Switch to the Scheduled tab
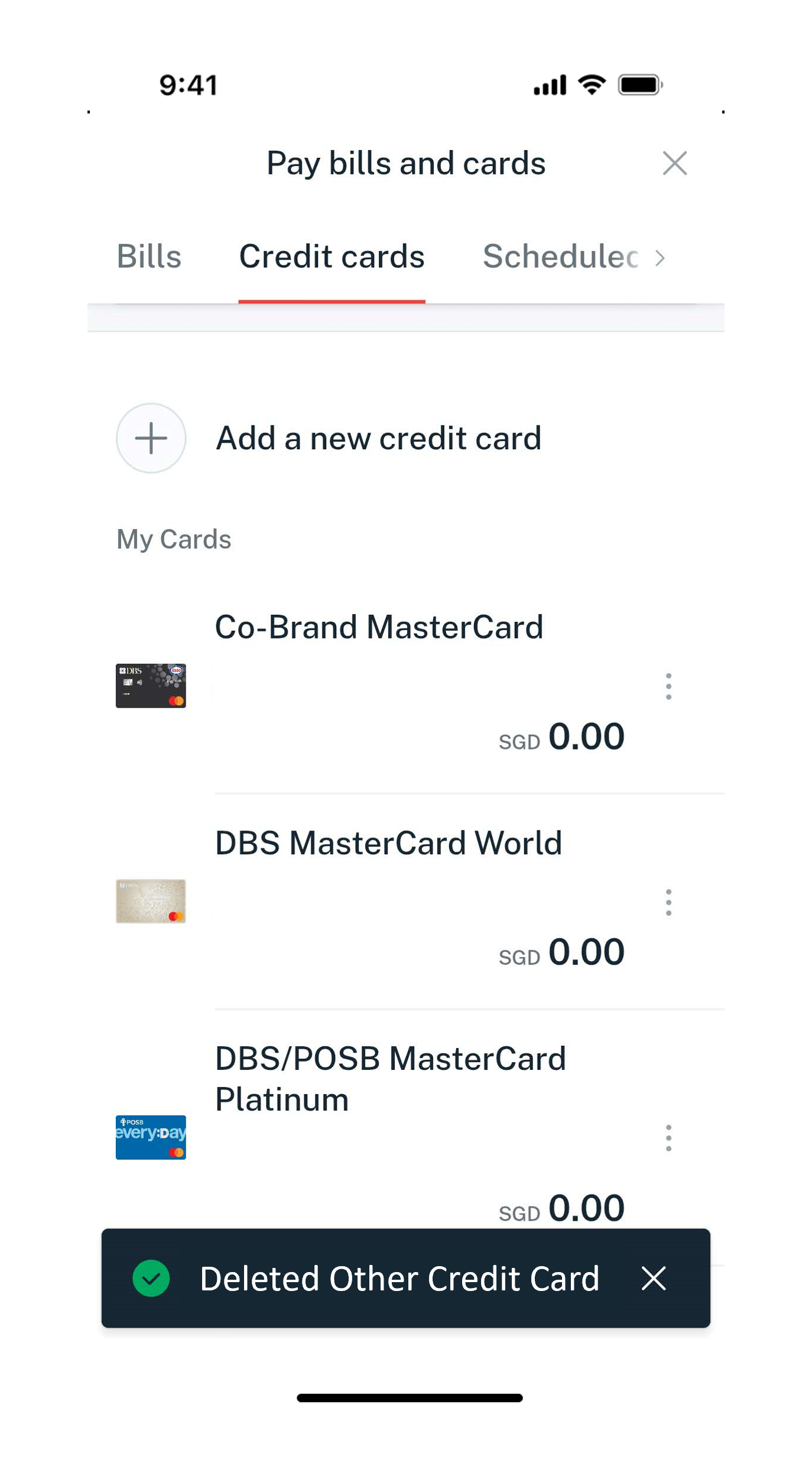Screen dimensions: 812x1463 [560, 257]
